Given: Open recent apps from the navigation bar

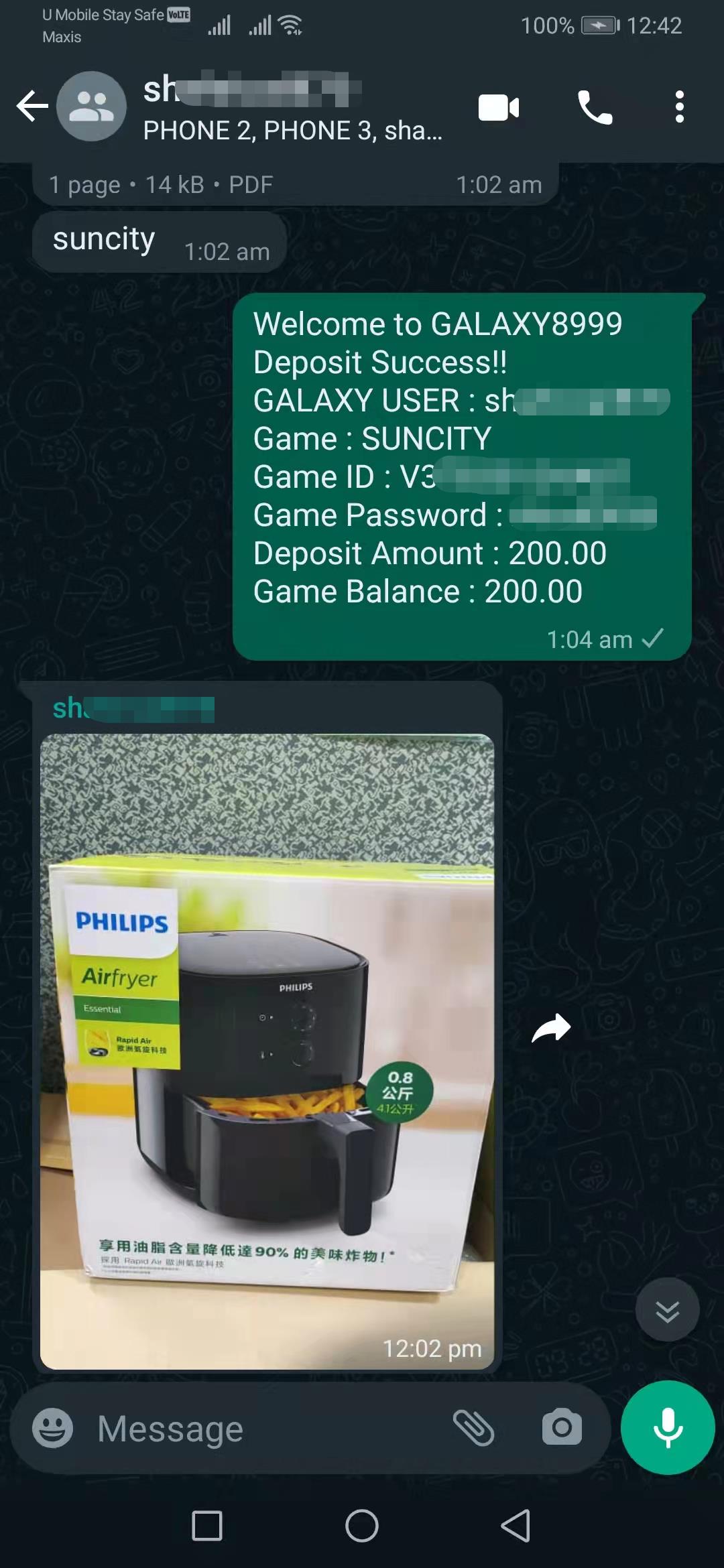Looking at the screenshot, I should click(x=207, y=1526).
